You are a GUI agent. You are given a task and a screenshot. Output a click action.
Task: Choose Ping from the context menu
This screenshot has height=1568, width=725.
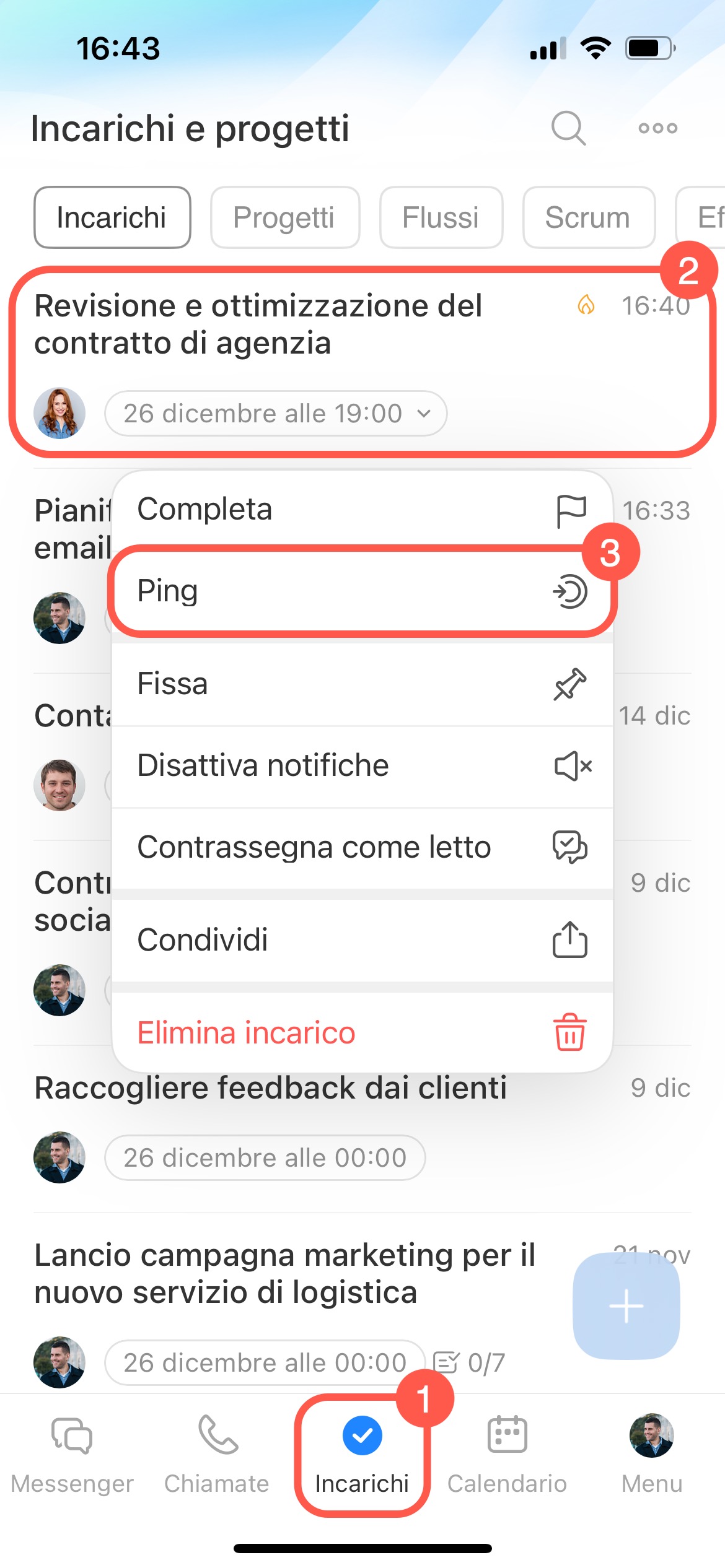coord(362,591)
